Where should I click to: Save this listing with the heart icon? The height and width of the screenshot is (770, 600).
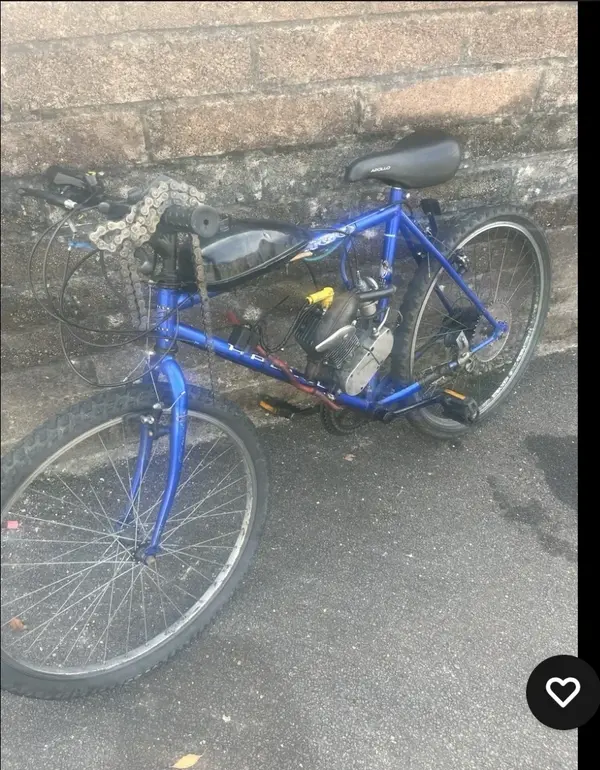(562, 692)
